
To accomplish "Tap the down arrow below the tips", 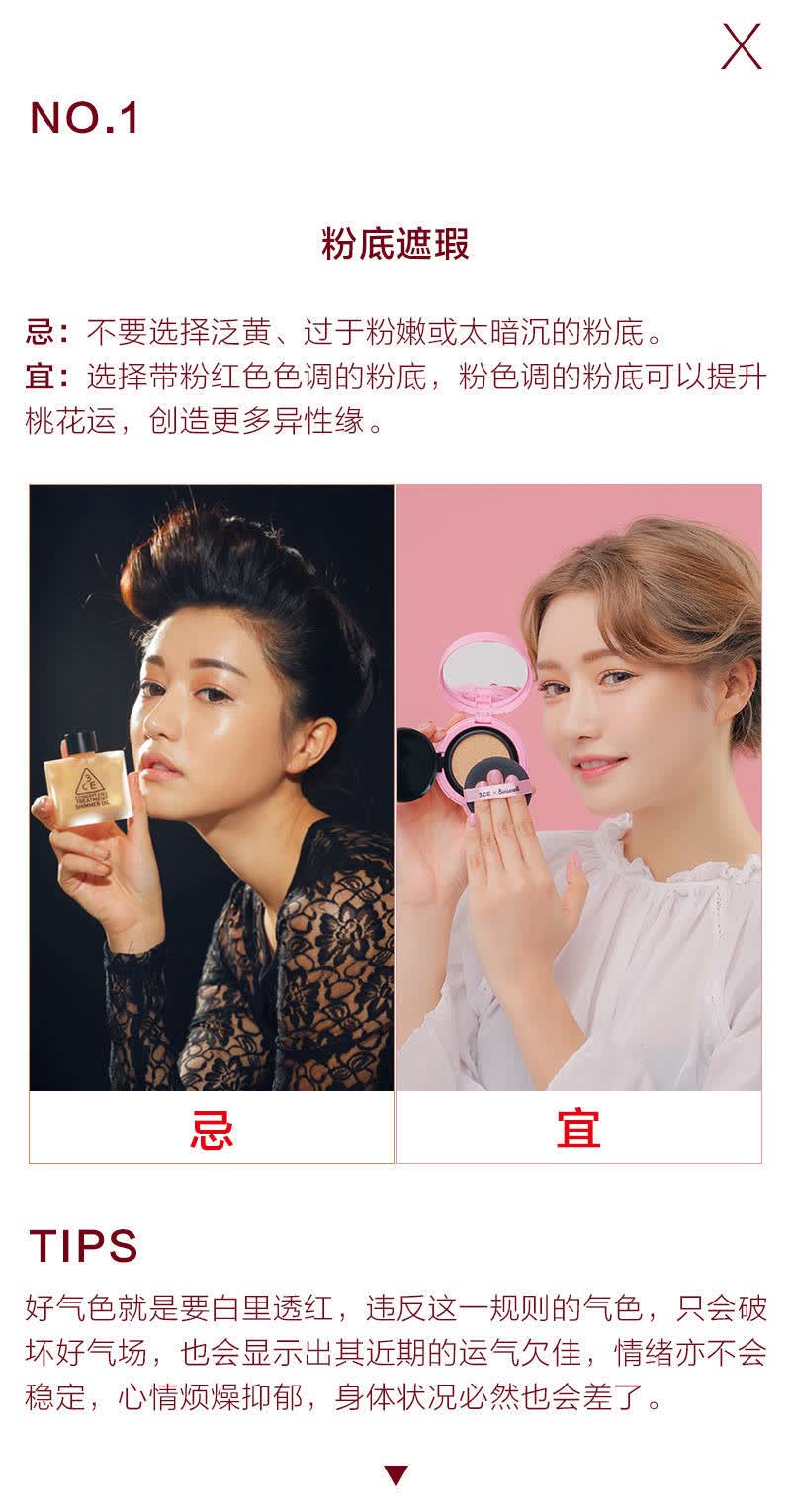I will pos(395,1476).
